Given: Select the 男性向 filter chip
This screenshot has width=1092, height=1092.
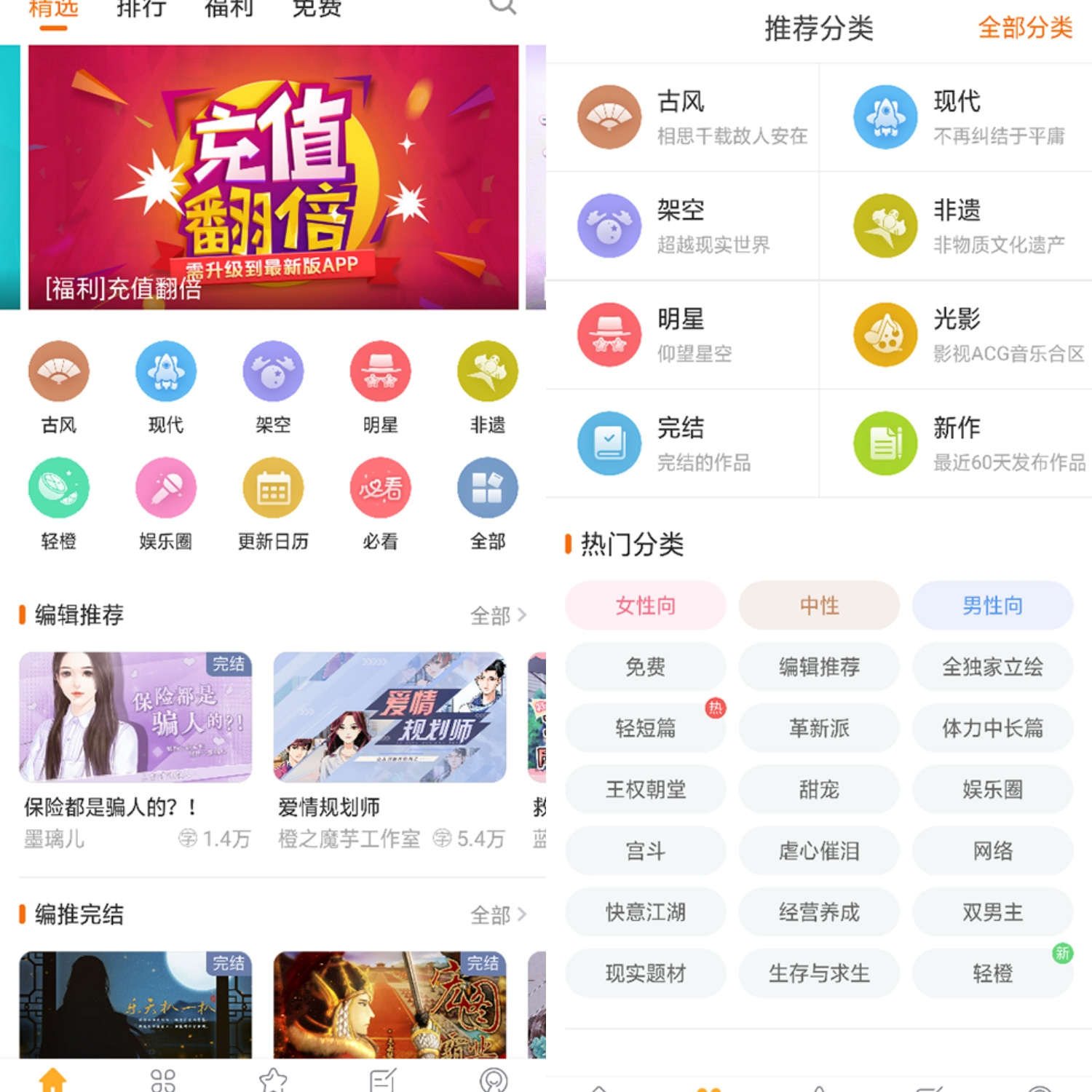Looking at the screenshot, I should pos(992,606).
